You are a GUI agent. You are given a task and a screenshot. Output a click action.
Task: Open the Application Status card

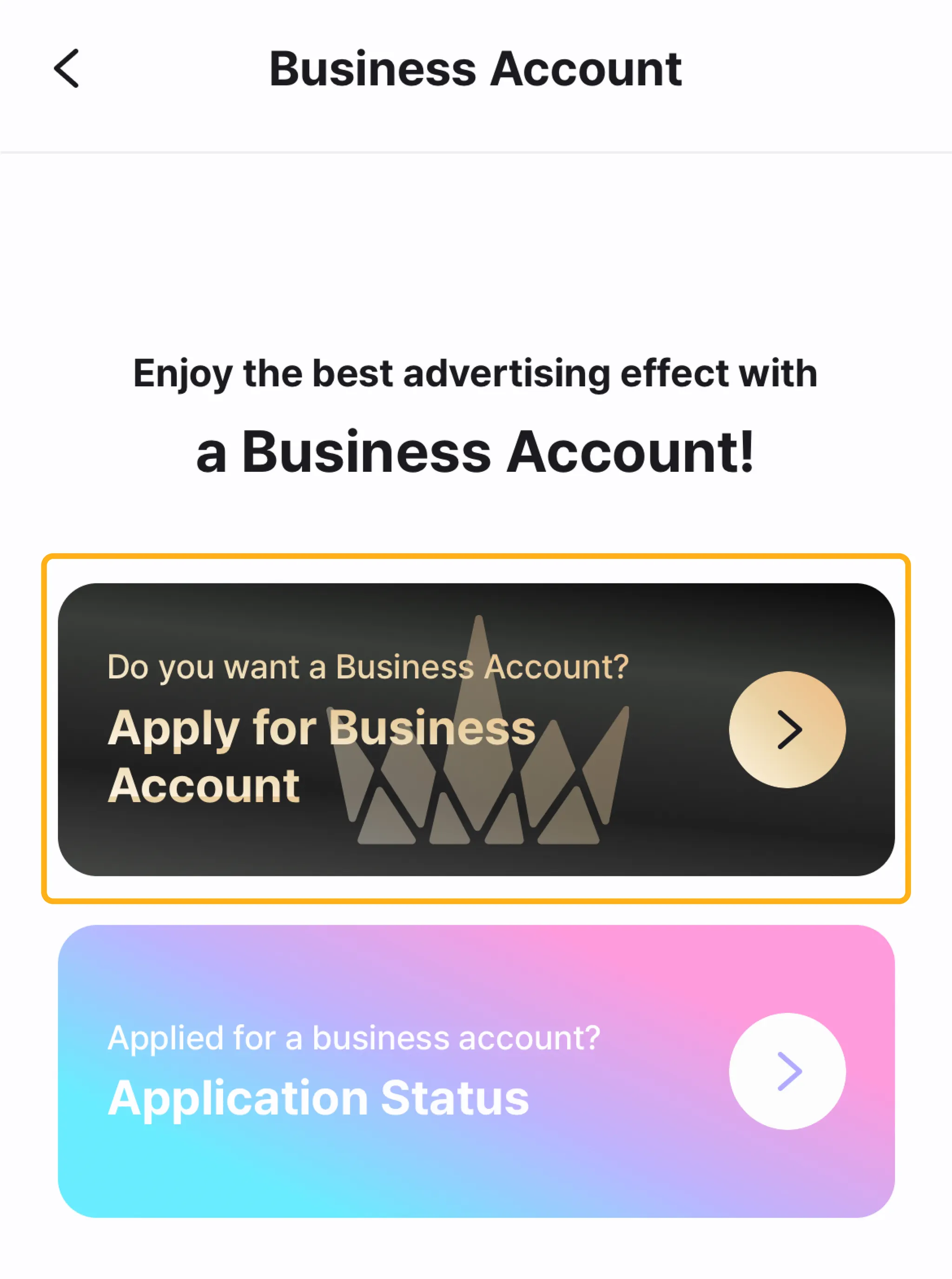point(476,1071)
